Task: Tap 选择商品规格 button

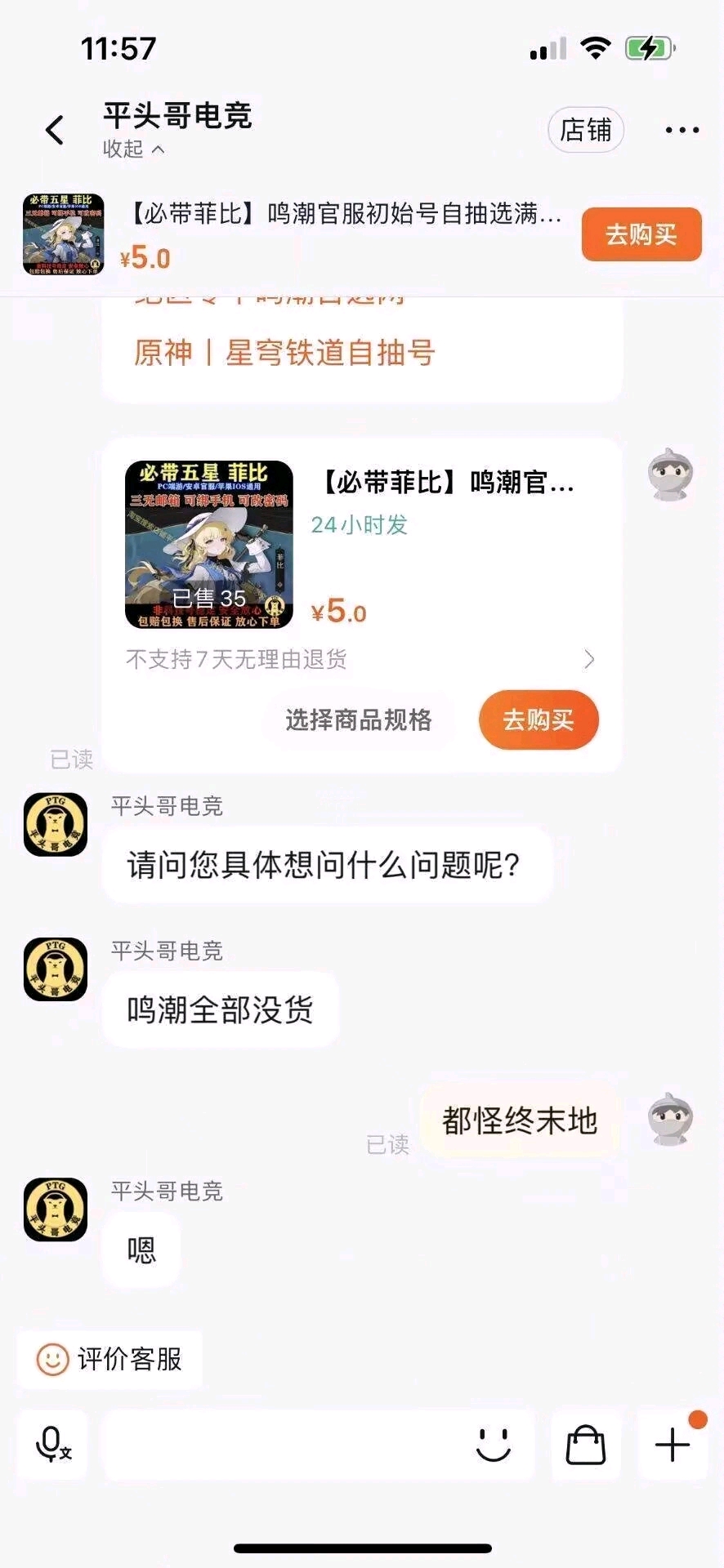Action: pyautogui.click(x=358, y=719)
